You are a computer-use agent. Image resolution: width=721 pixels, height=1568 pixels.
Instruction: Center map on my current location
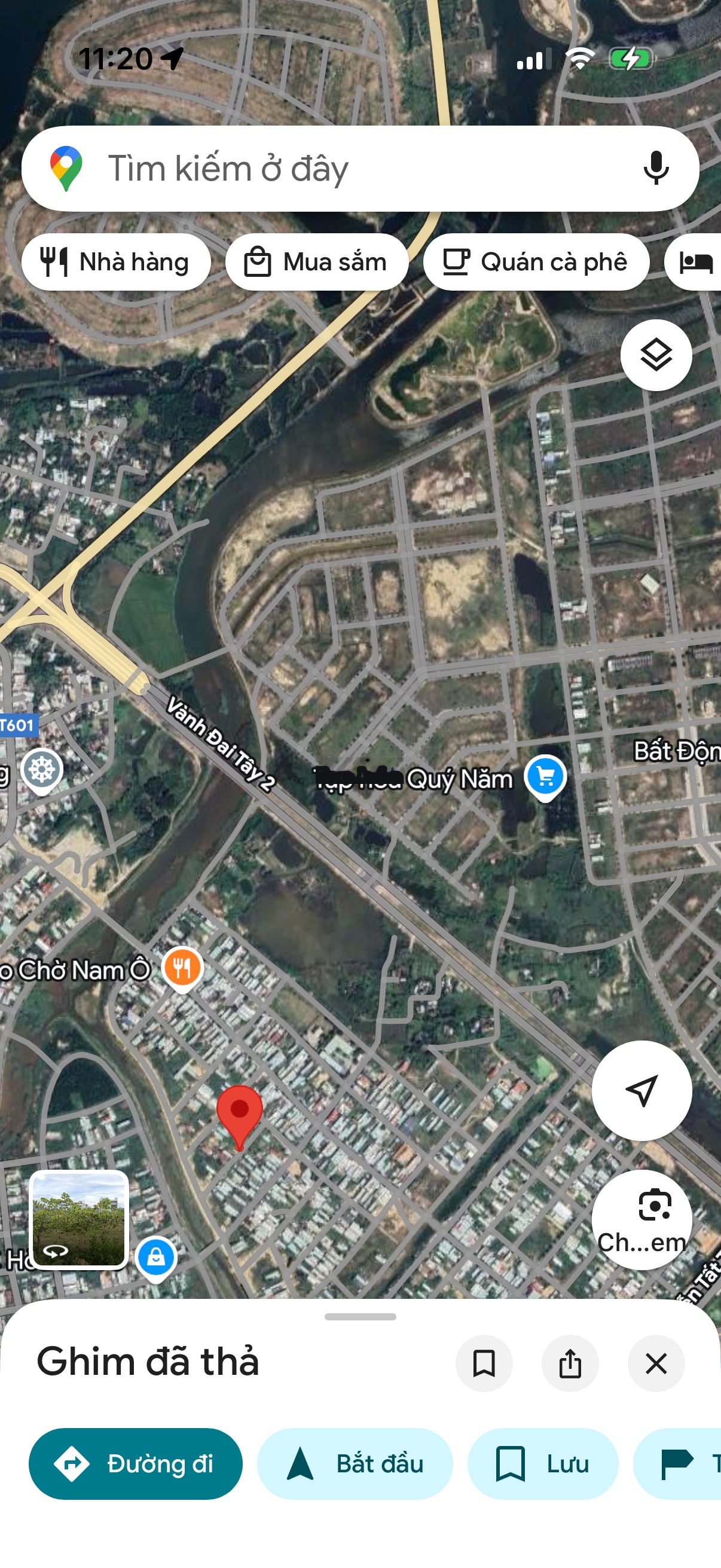tap(641, 1090)
